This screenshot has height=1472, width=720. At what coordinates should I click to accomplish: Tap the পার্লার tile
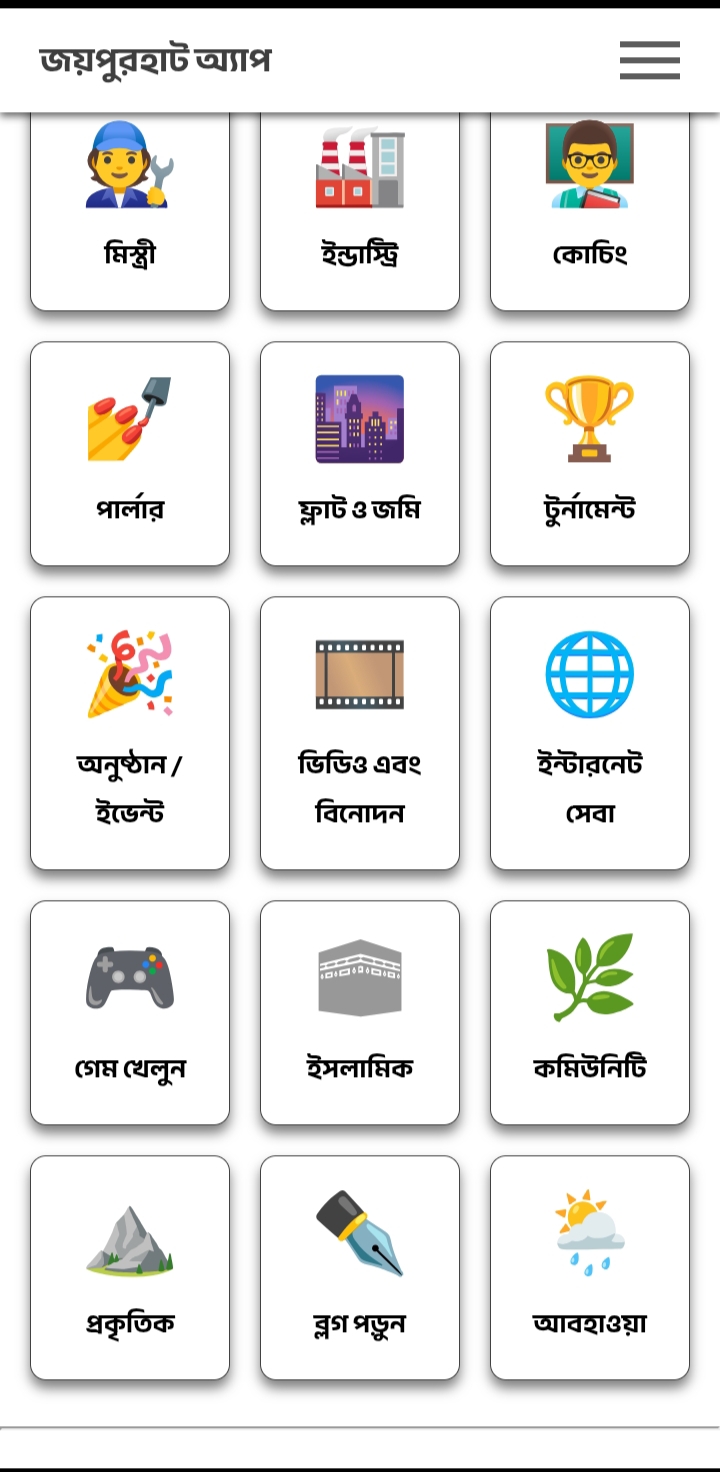coord(130,454)
